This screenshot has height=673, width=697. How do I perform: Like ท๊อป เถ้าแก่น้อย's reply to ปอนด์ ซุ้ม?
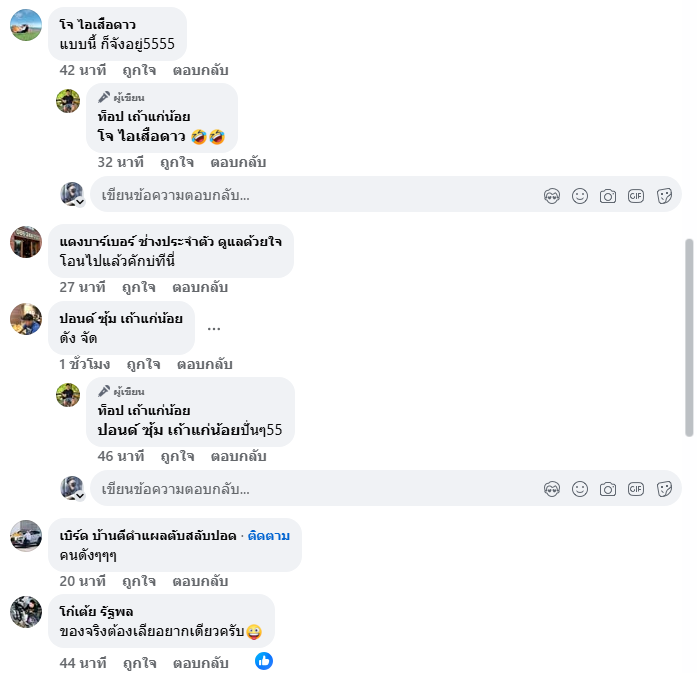click(177, 456)
